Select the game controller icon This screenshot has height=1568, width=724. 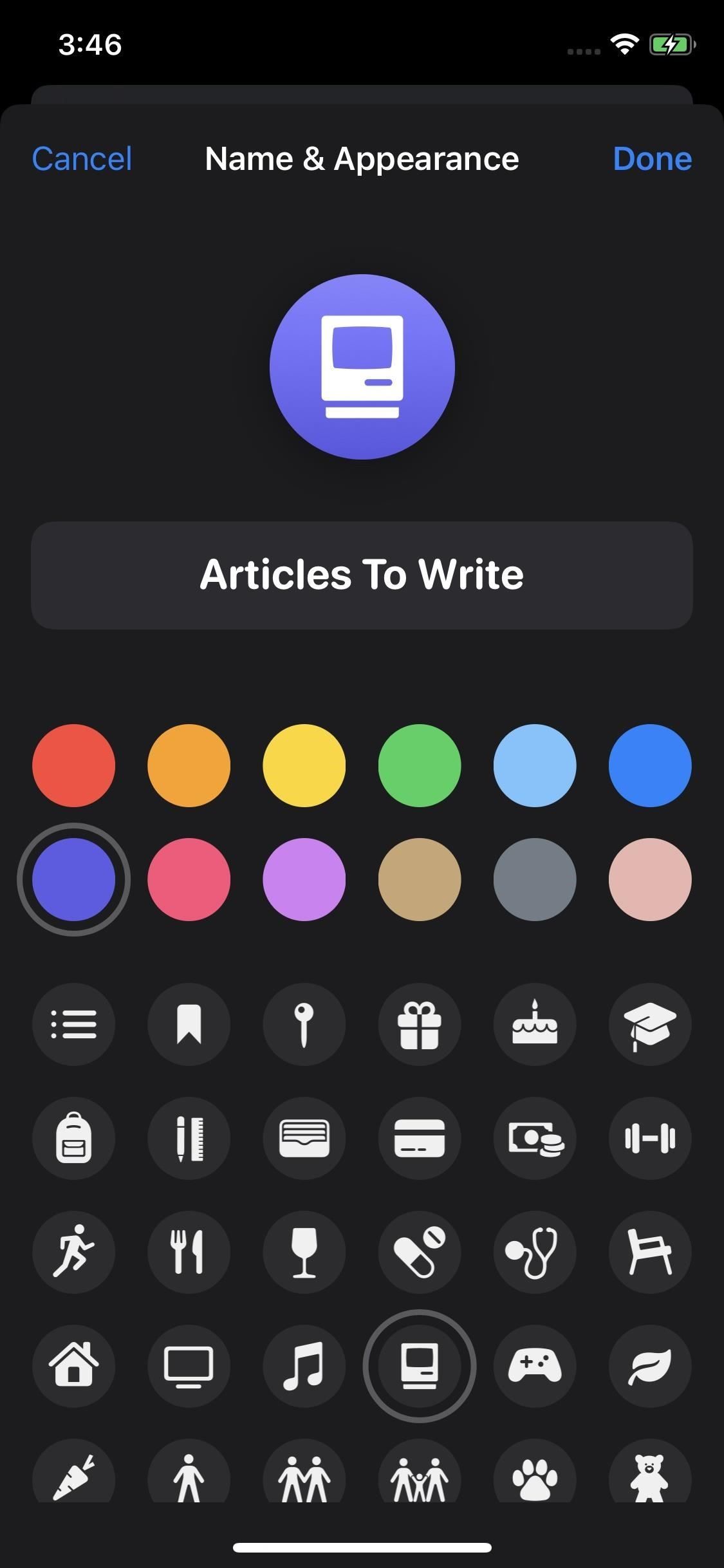coord(535,1366)
